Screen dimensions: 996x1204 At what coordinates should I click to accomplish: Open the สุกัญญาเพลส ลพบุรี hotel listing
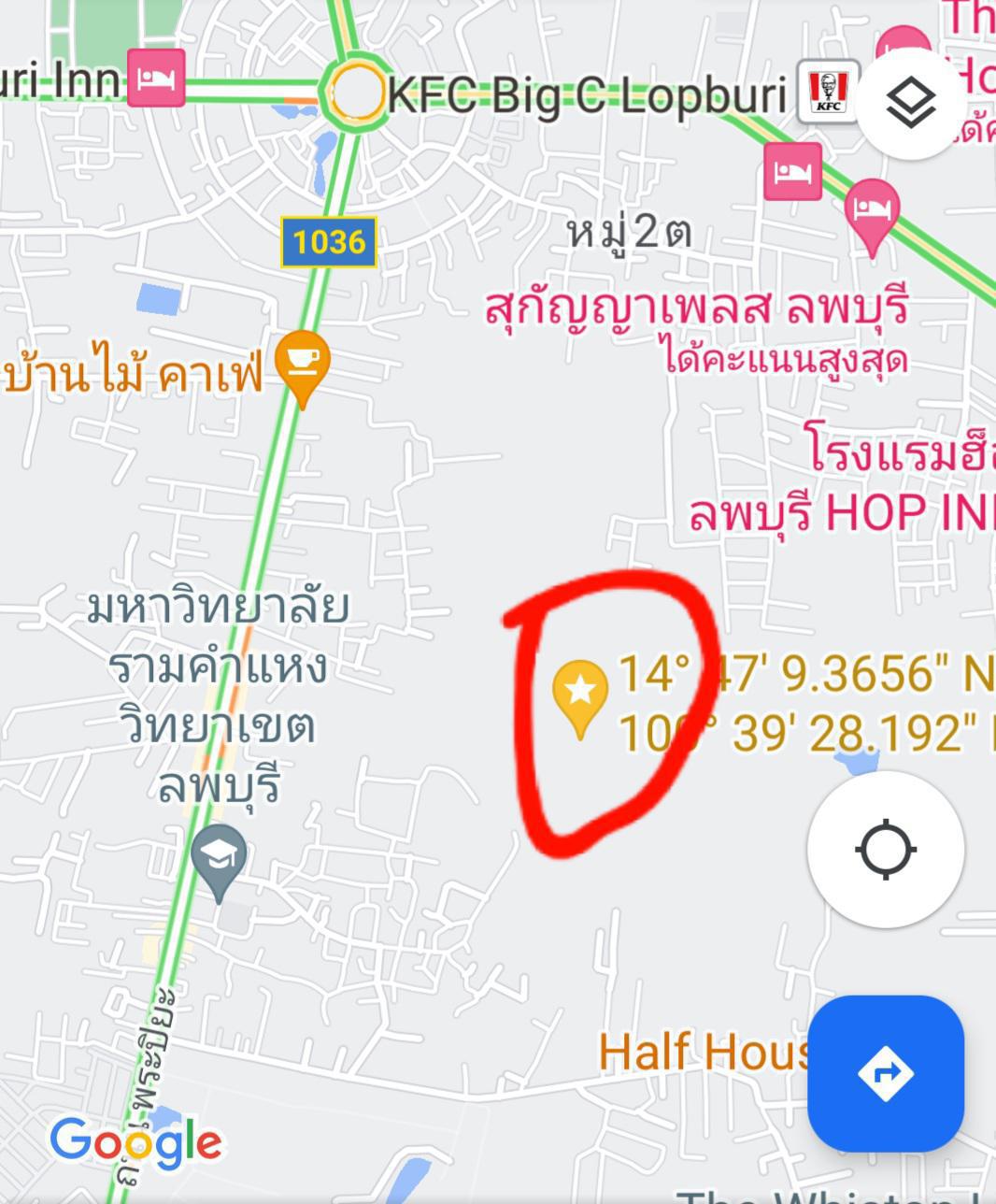click(x=697, y=308)
